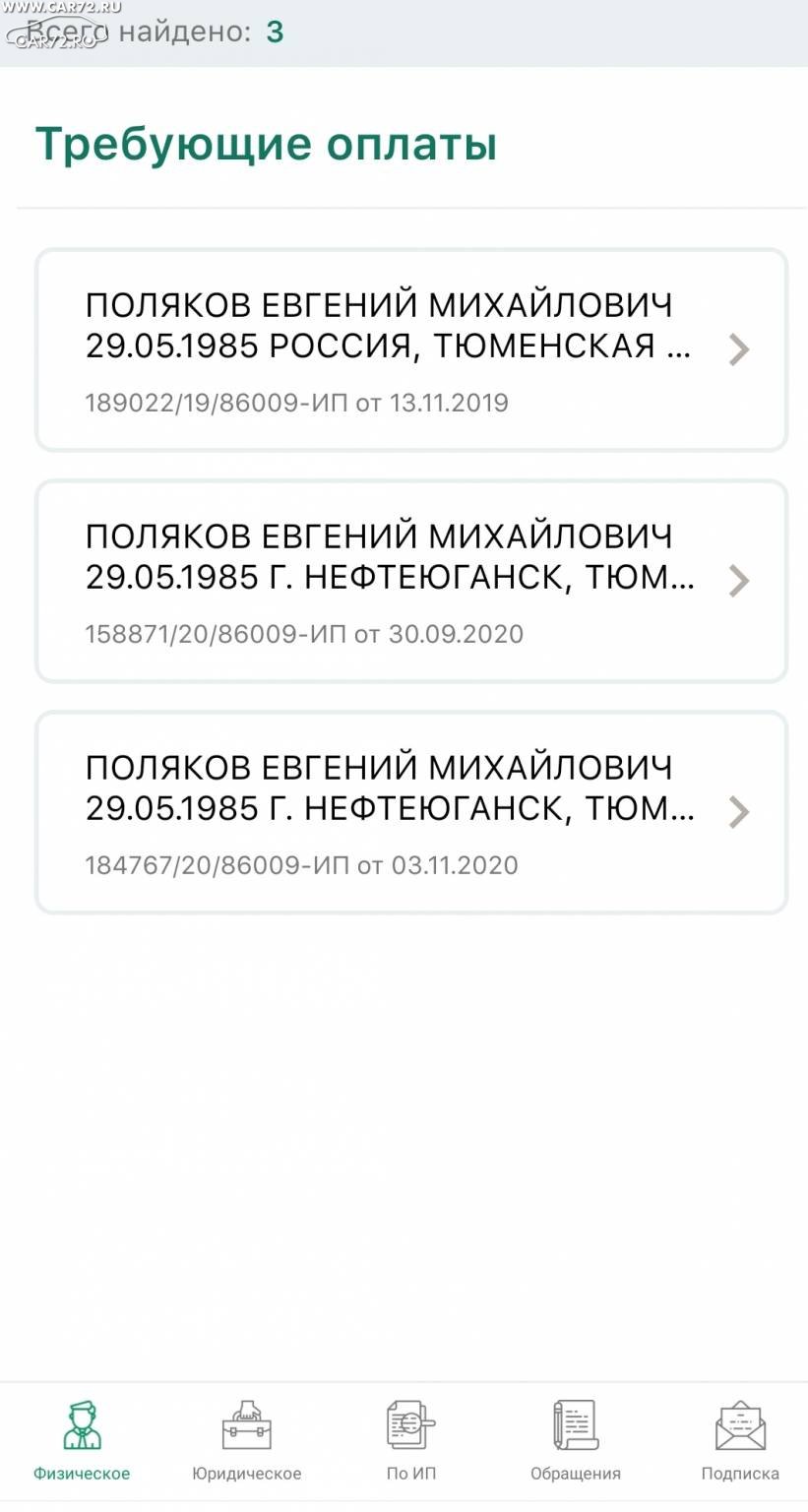This screenshot has height=1512, width=808.
Task: Open case 184767/20/86009-ИП from 03.11.2020
Action: click(x=411, y=812)
